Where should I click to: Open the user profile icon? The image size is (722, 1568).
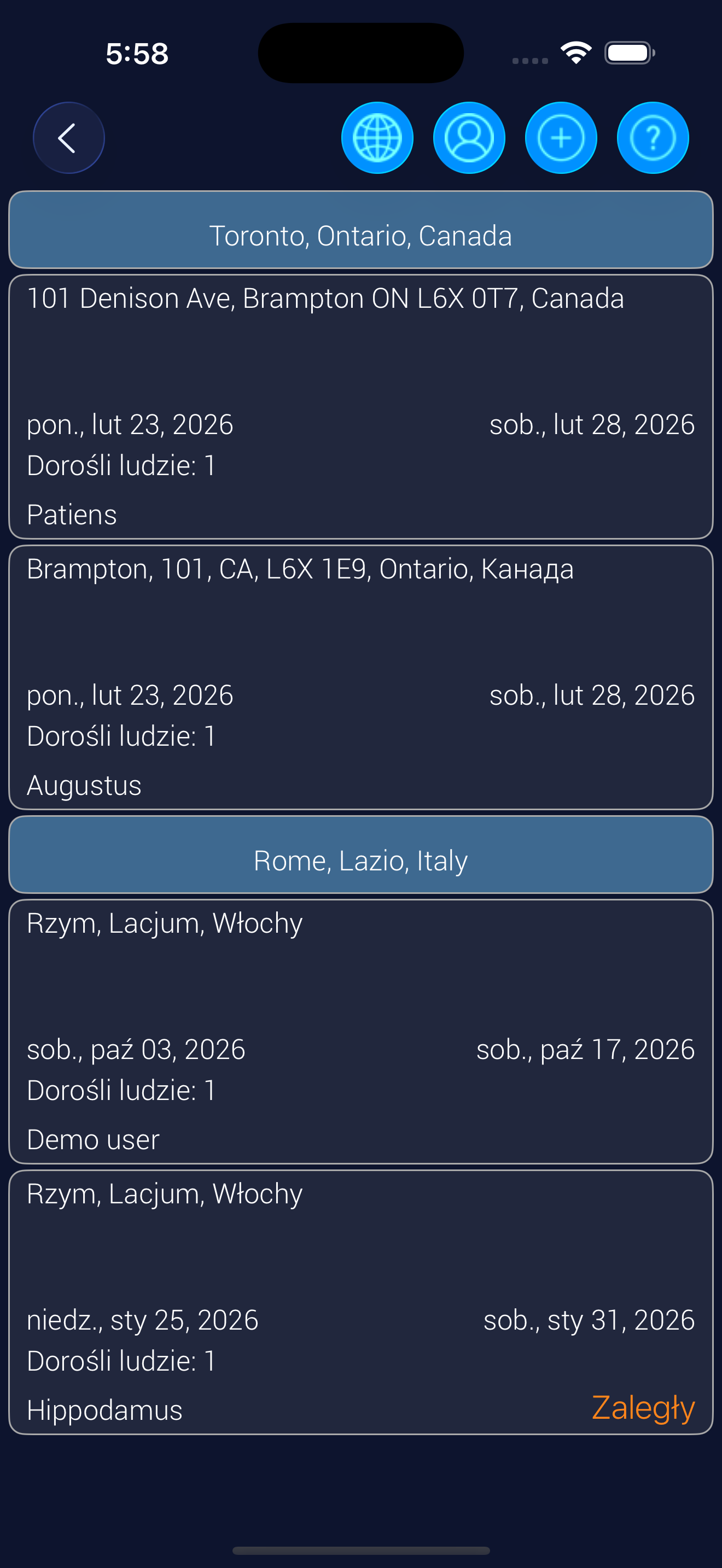[469, 138]
